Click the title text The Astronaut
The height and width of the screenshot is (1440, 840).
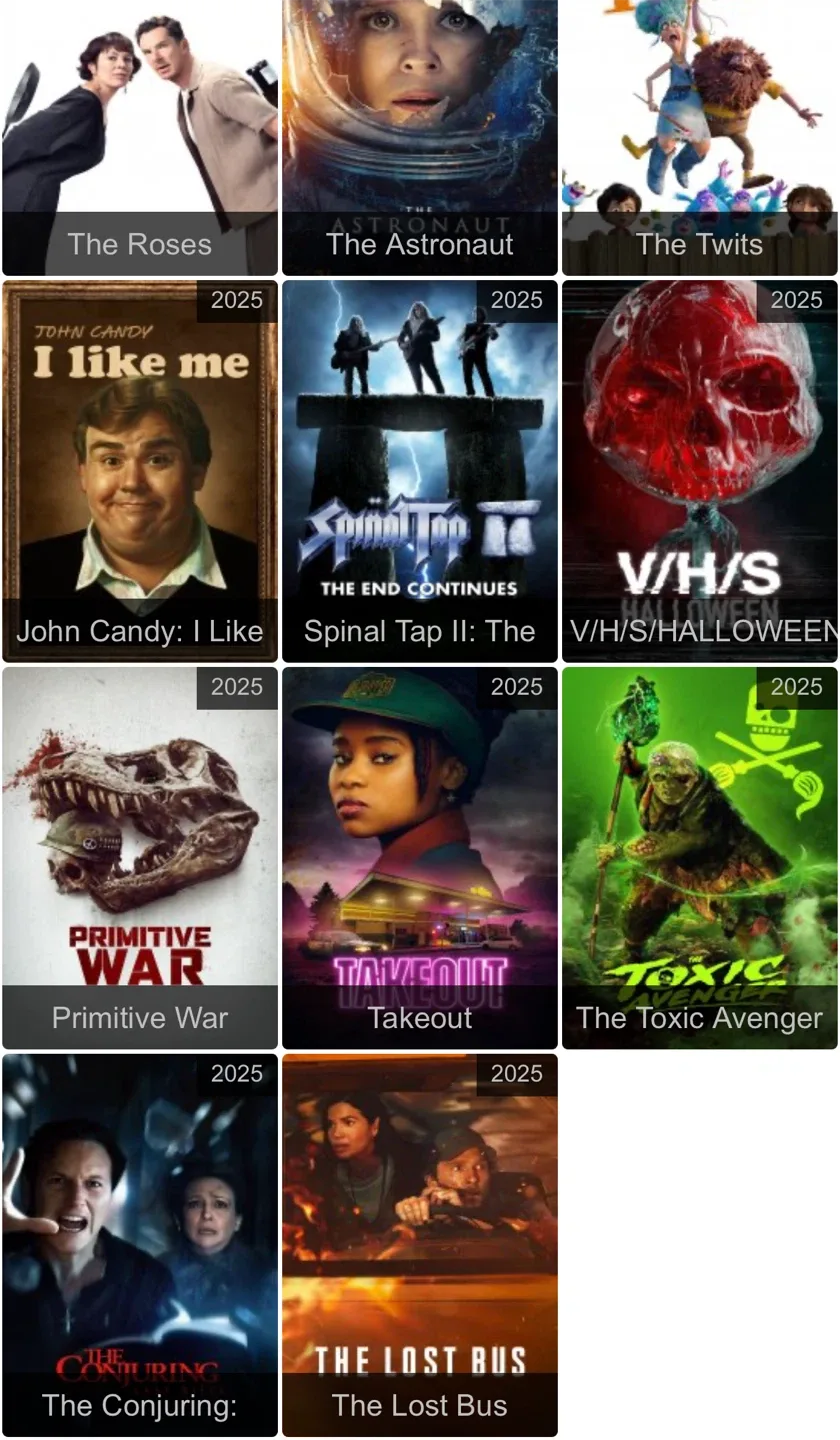419,244
